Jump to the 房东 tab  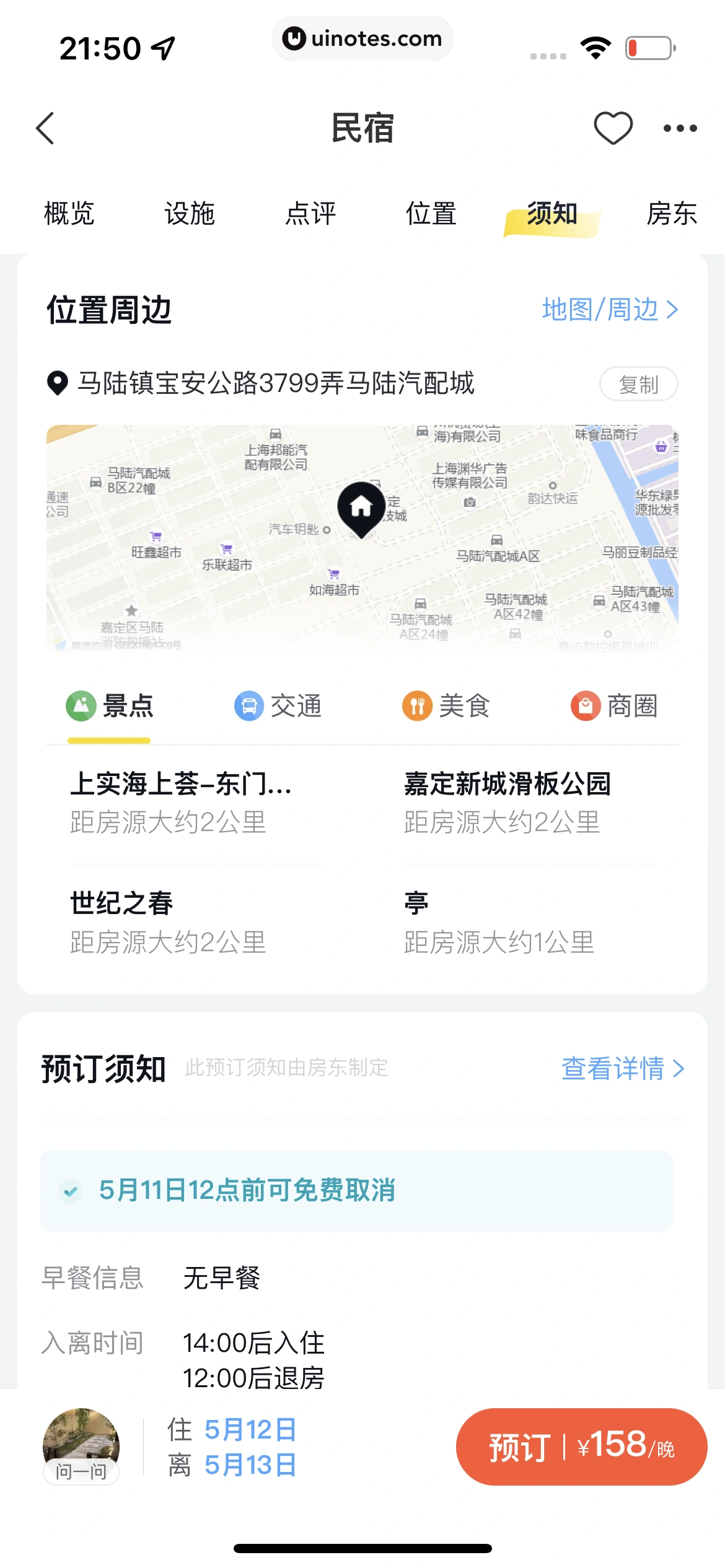[672, 214]
